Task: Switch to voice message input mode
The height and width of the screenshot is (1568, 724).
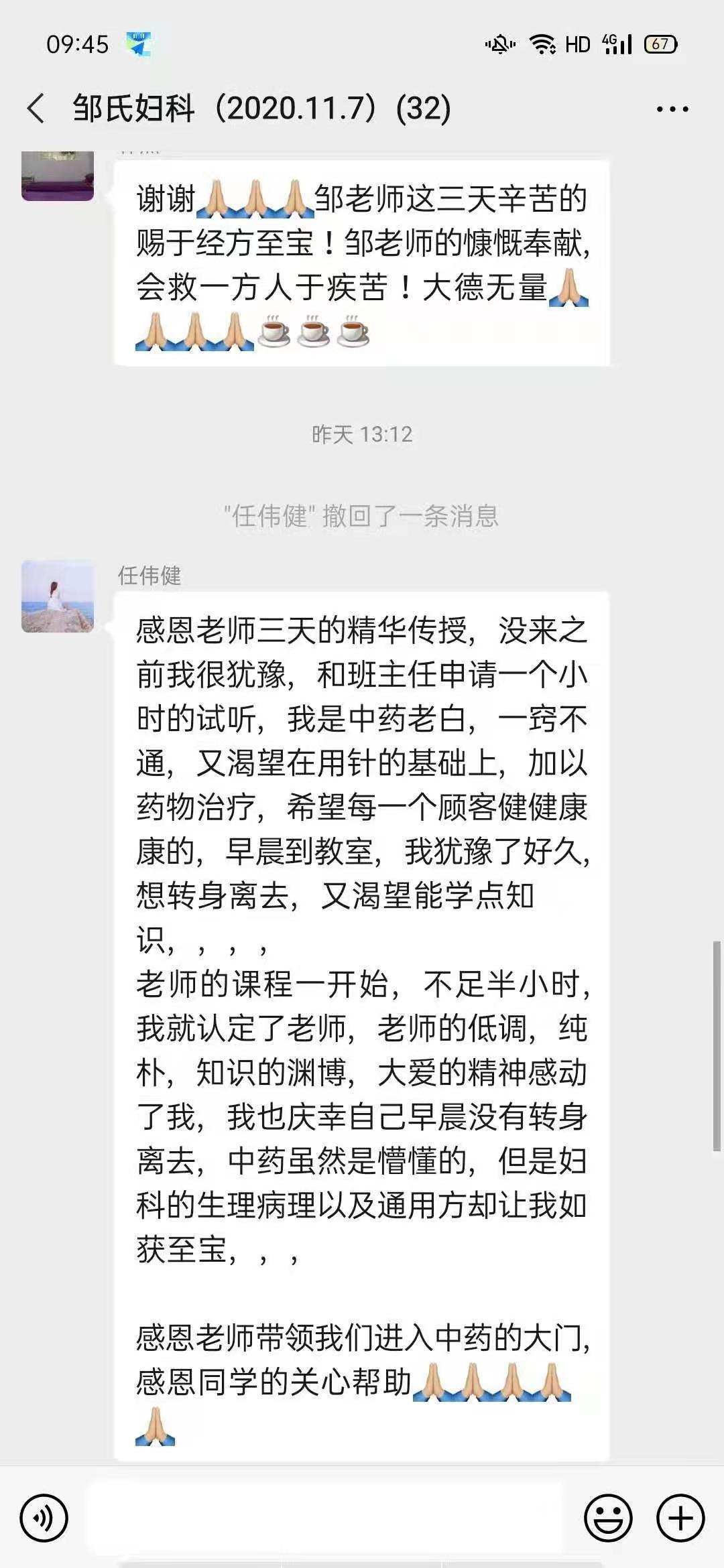Action: click(44, 1516)
